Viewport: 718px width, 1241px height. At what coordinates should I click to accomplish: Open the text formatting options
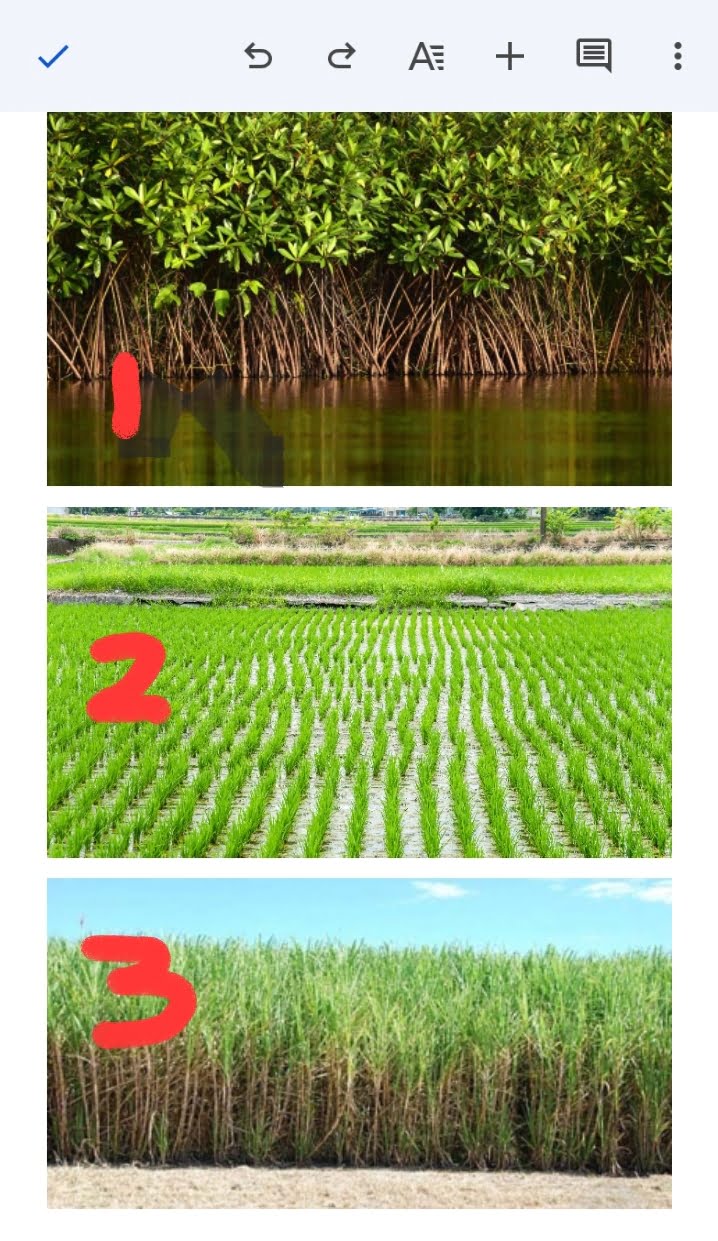(x=426, y=56)
